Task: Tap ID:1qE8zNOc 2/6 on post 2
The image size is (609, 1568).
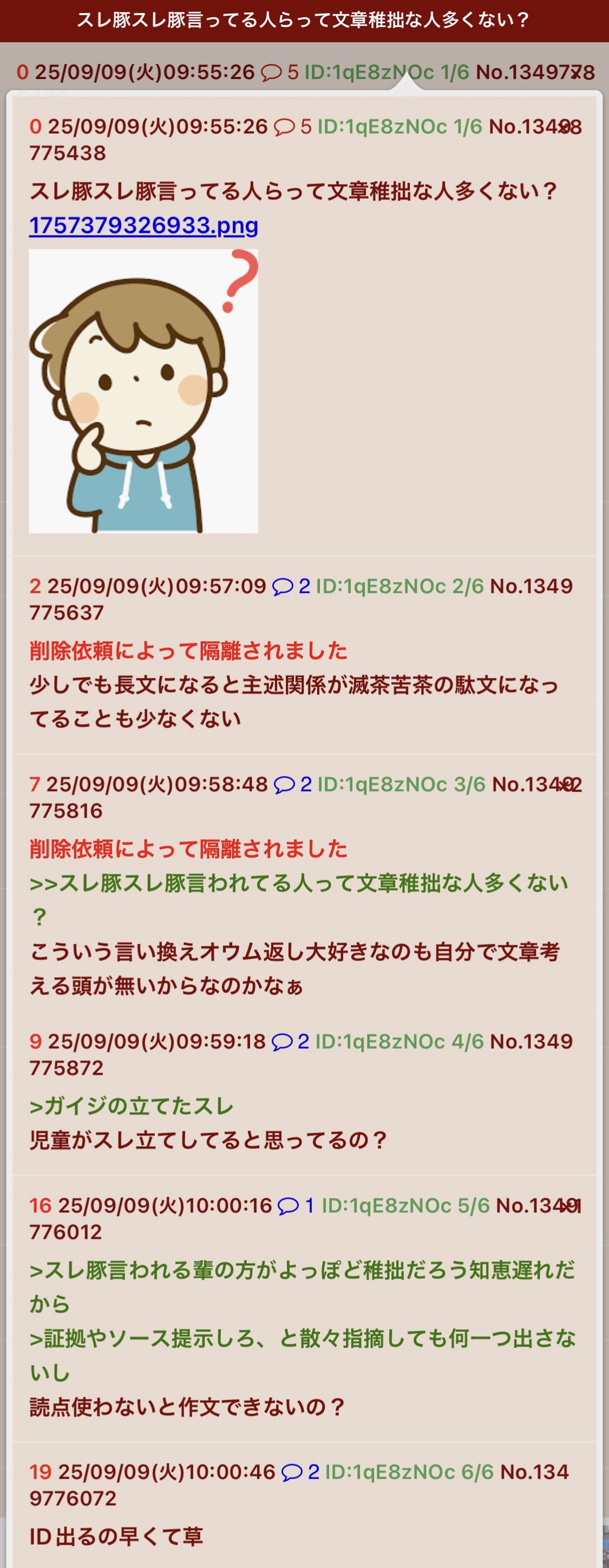Action: tap(400, 586)
